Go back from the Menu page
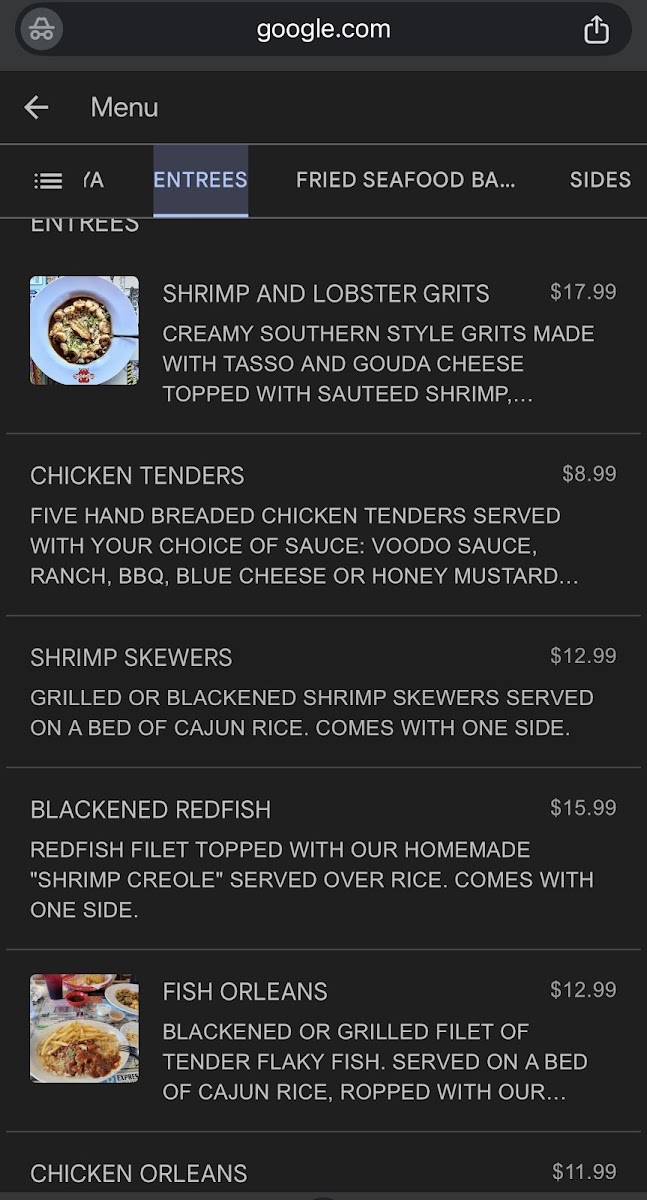This screenshot has width=647, height=1200. point(36,107)
